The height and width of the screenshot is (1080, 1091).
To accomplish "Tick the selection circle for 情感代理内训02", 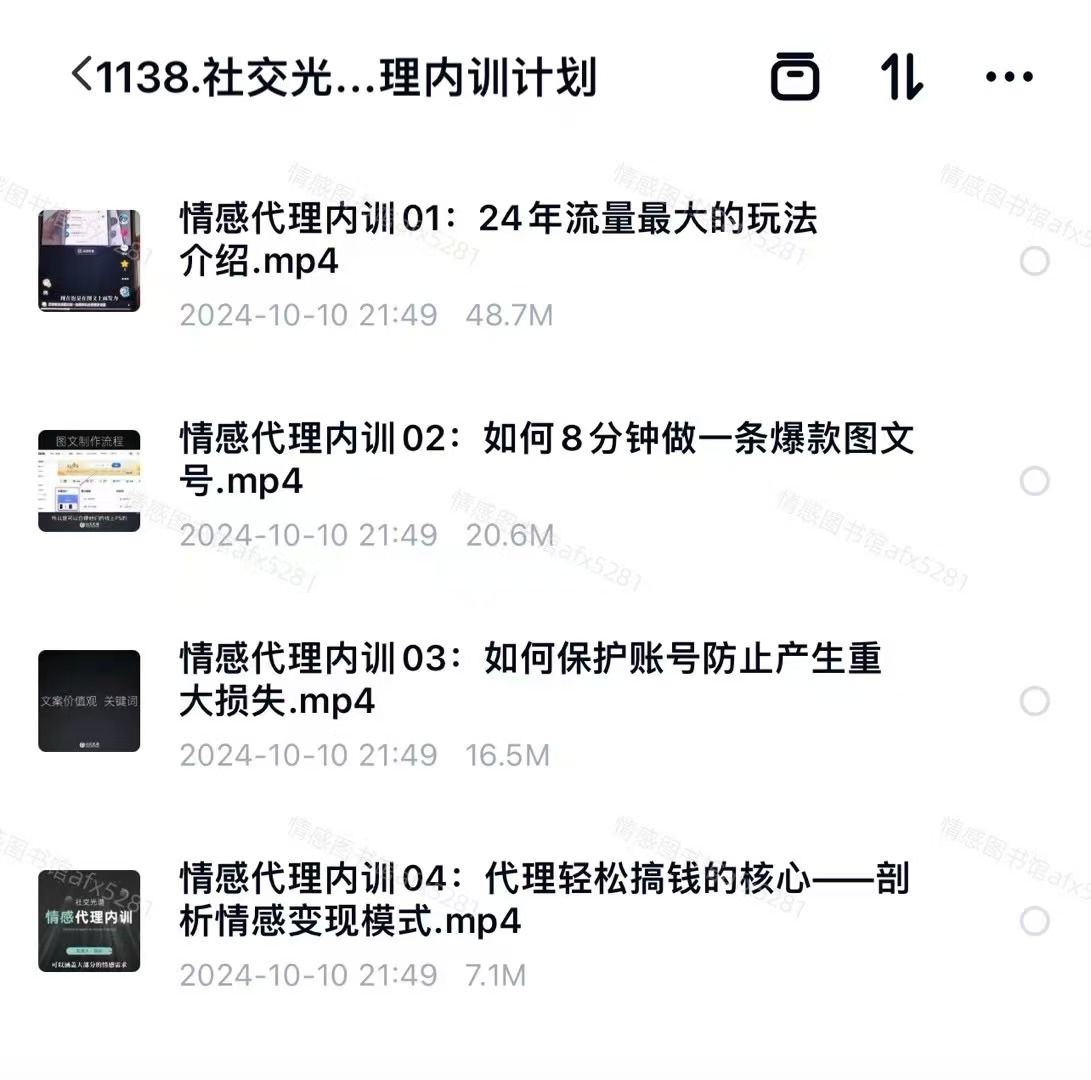I will click(x=1034, y=481).
